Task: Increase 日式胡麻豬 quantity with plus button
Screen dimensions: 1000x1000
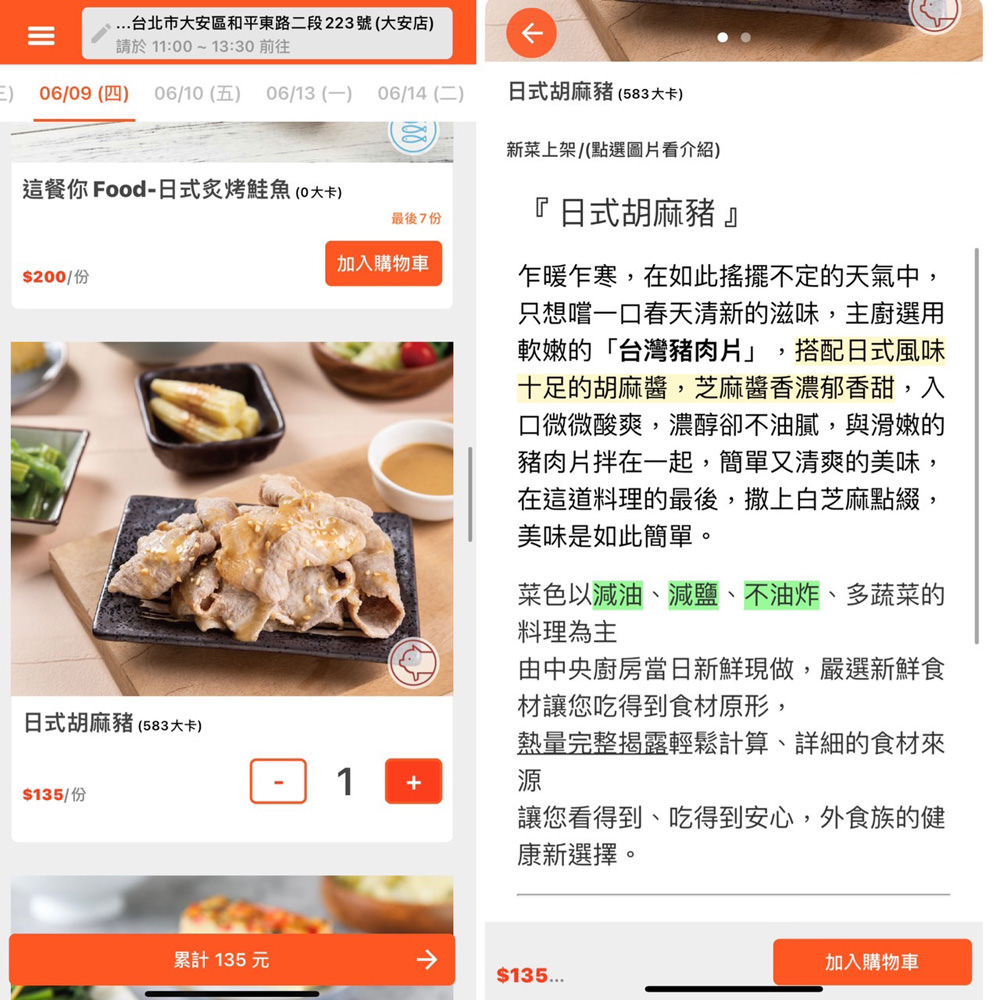Action: click(413, 782)
